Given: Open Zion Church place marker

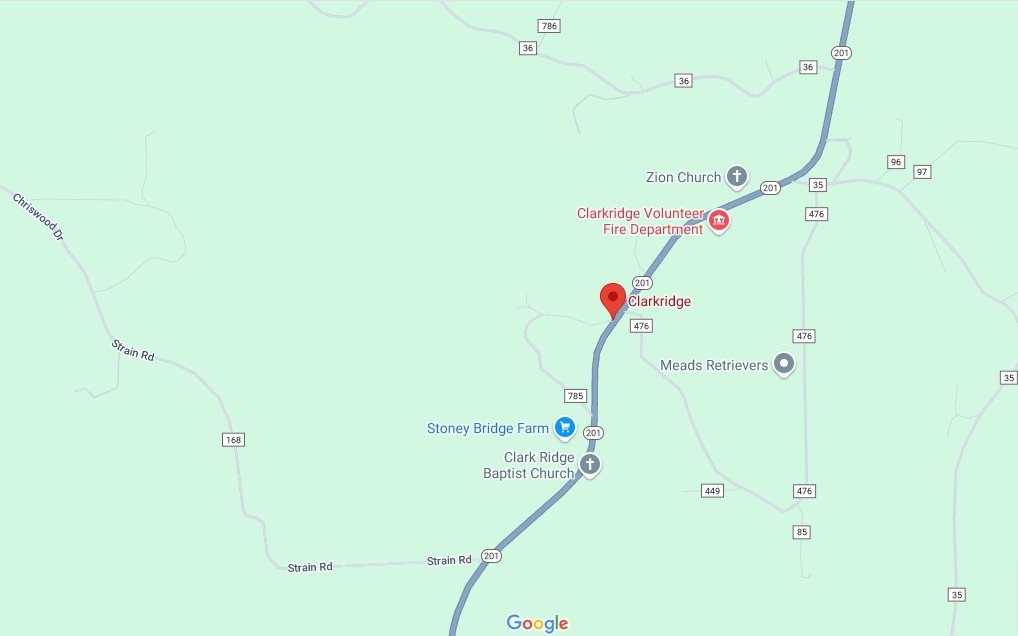Looking at the screenshot, I should (x=736, y=177).
